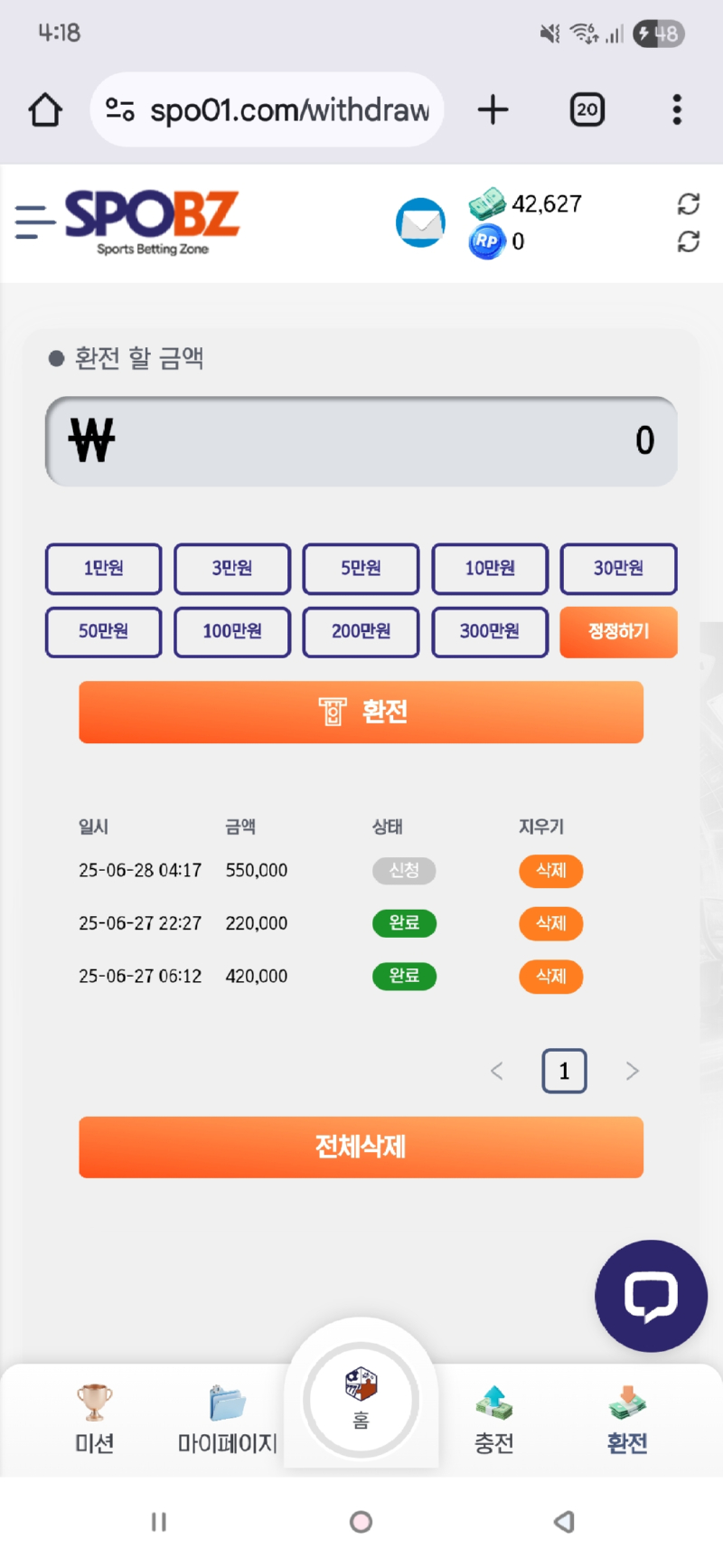Select the 1만원 amount button
The width and height of the screenshot is (723, 1568).
click(x=104, y=569)
